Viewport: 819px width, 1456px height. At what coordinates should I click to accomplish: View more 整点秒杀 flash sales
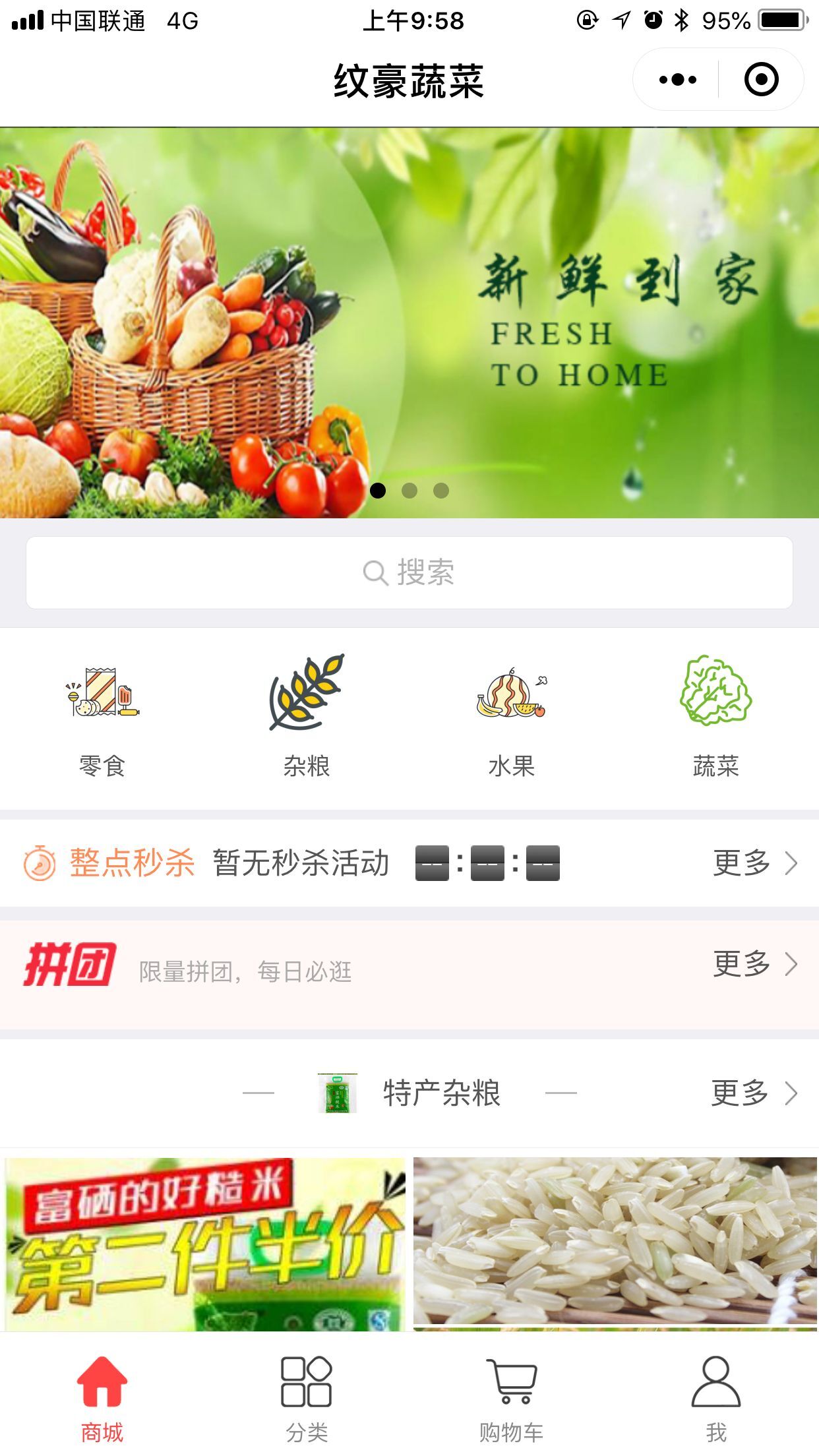754,863
